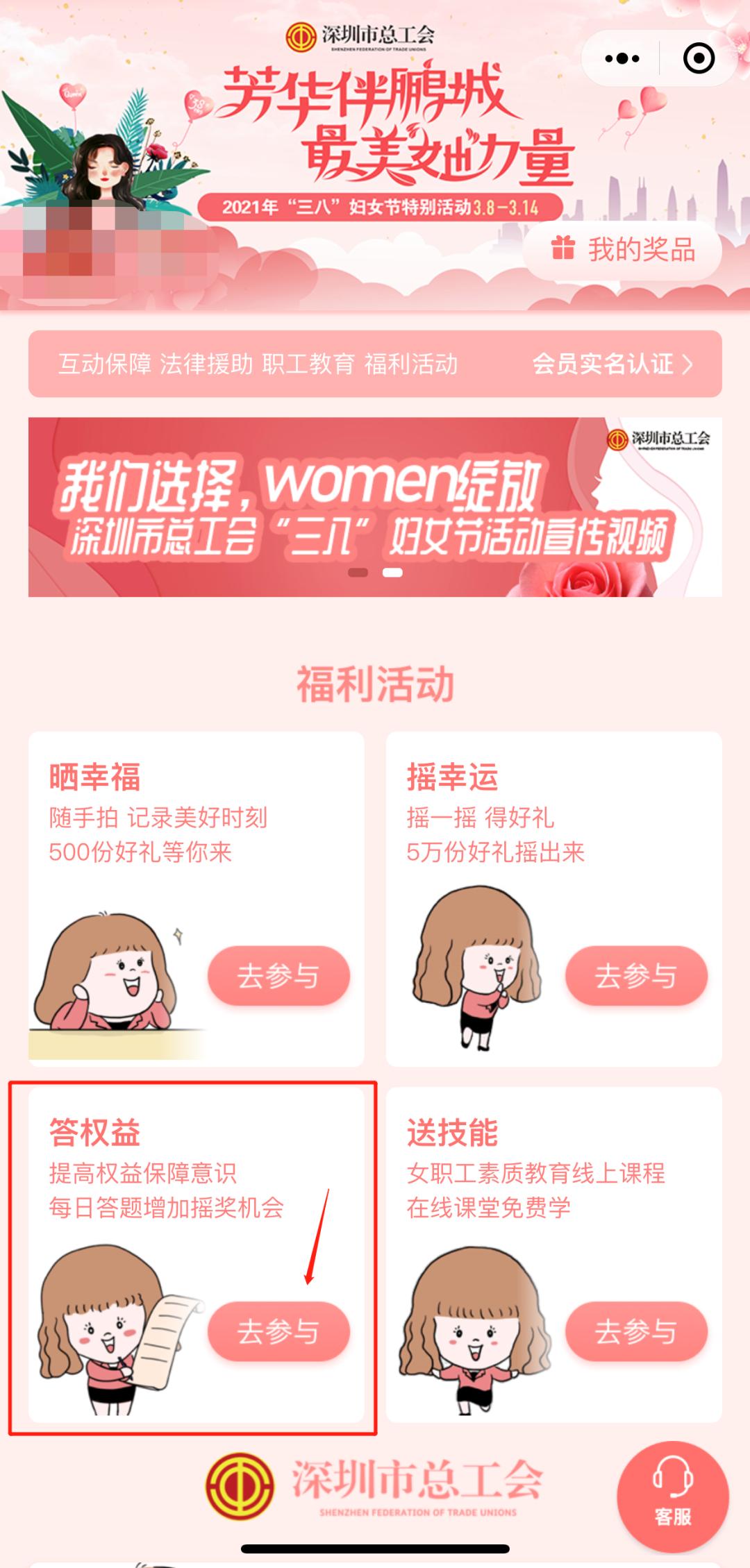Open 会员实名认证 link

pyautogui.click(x=612, y=364)
